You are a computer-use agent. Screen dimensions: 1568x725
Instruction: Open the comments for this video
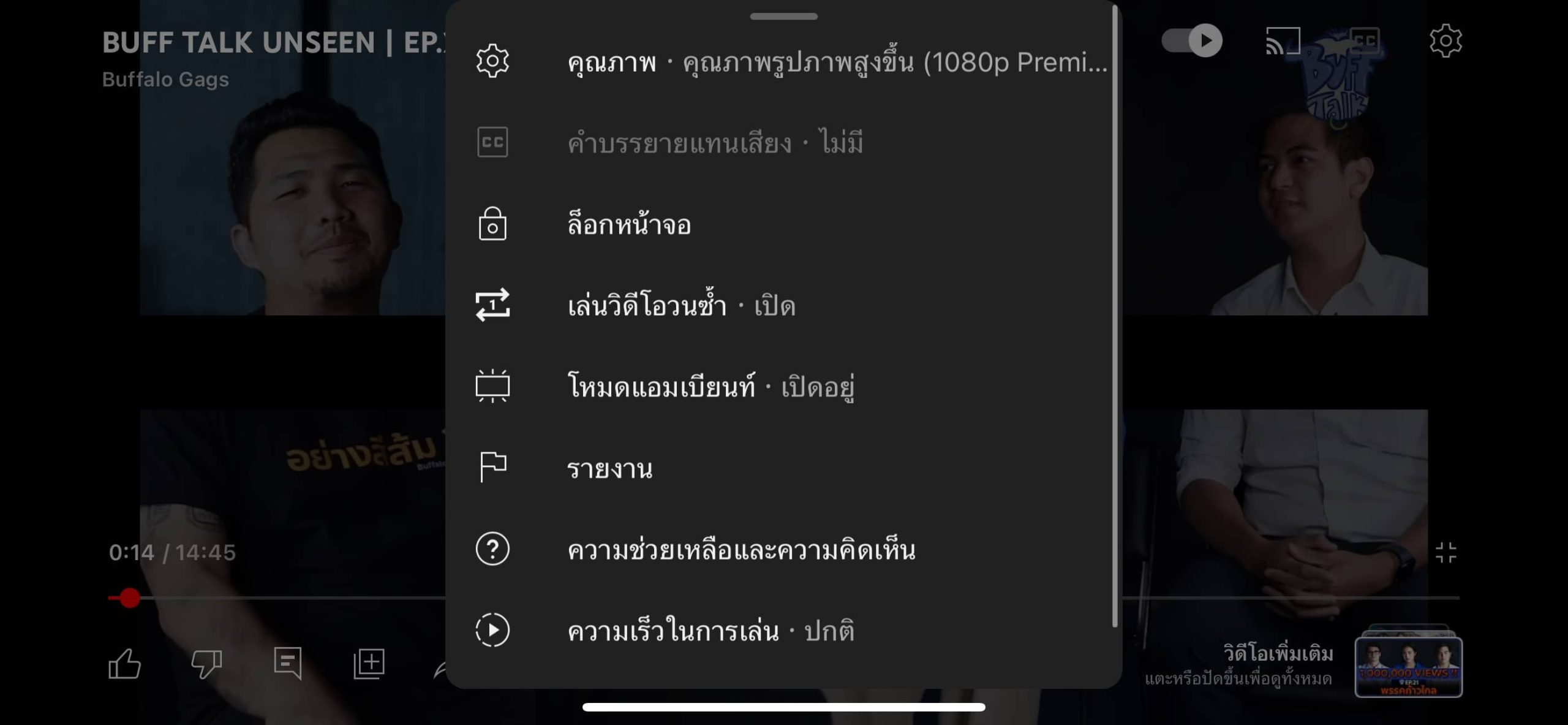288,663
